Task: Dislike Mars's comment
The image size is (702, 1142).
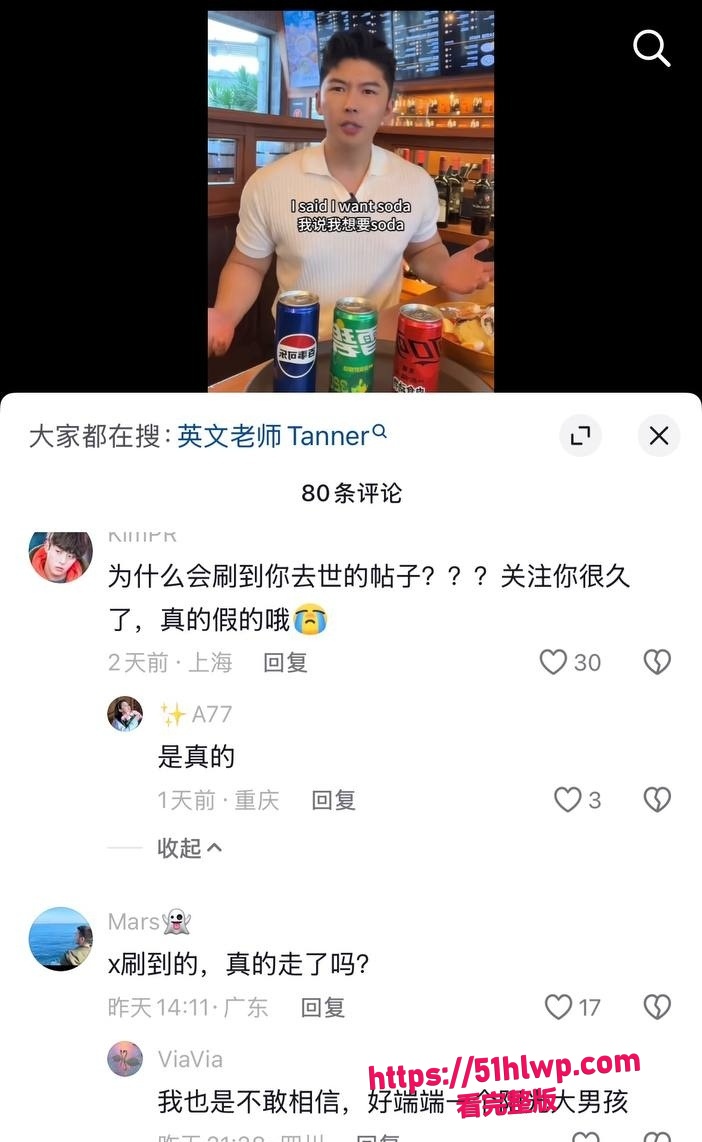Action: [657, 1007]
